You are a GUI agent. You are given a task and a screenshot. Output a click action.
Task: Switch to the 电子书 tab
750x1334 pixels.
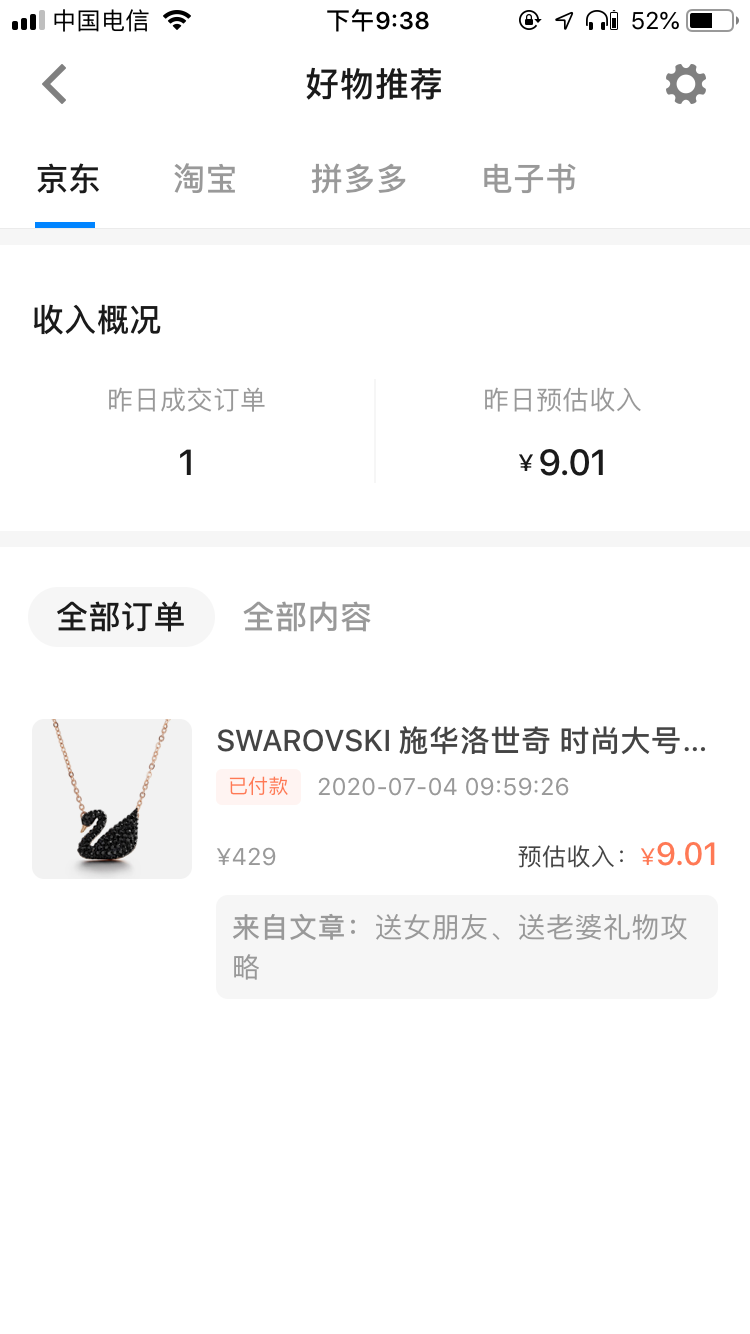pos(528,180)
